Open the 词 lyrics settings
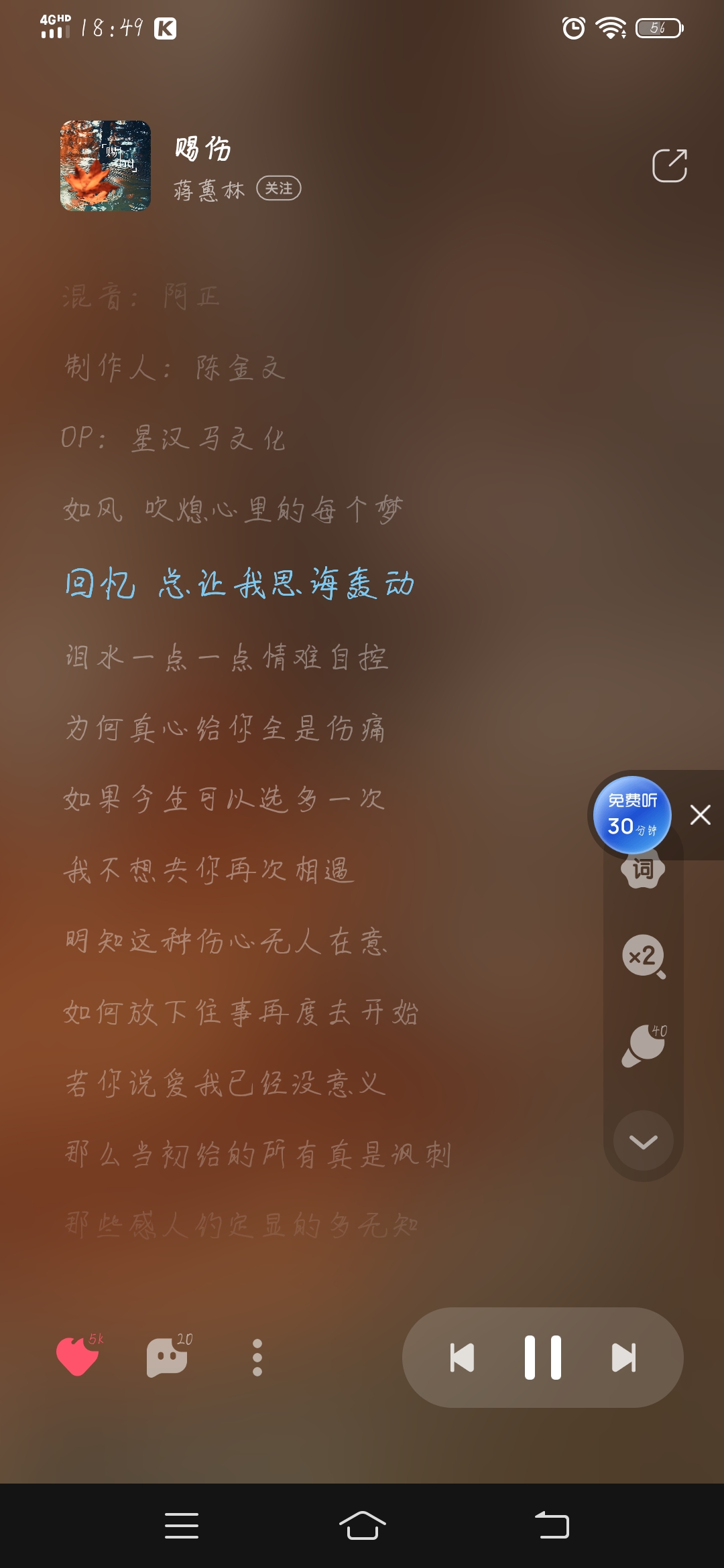This screenshot has width=724, height=1568. click(643, 870)
